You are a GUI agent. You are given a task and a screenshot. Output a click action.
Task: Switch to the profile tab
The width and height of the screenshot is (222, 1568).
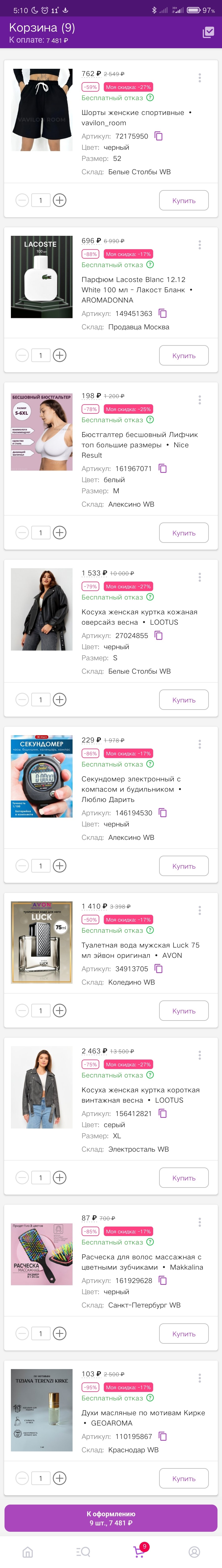(194, 1552)
